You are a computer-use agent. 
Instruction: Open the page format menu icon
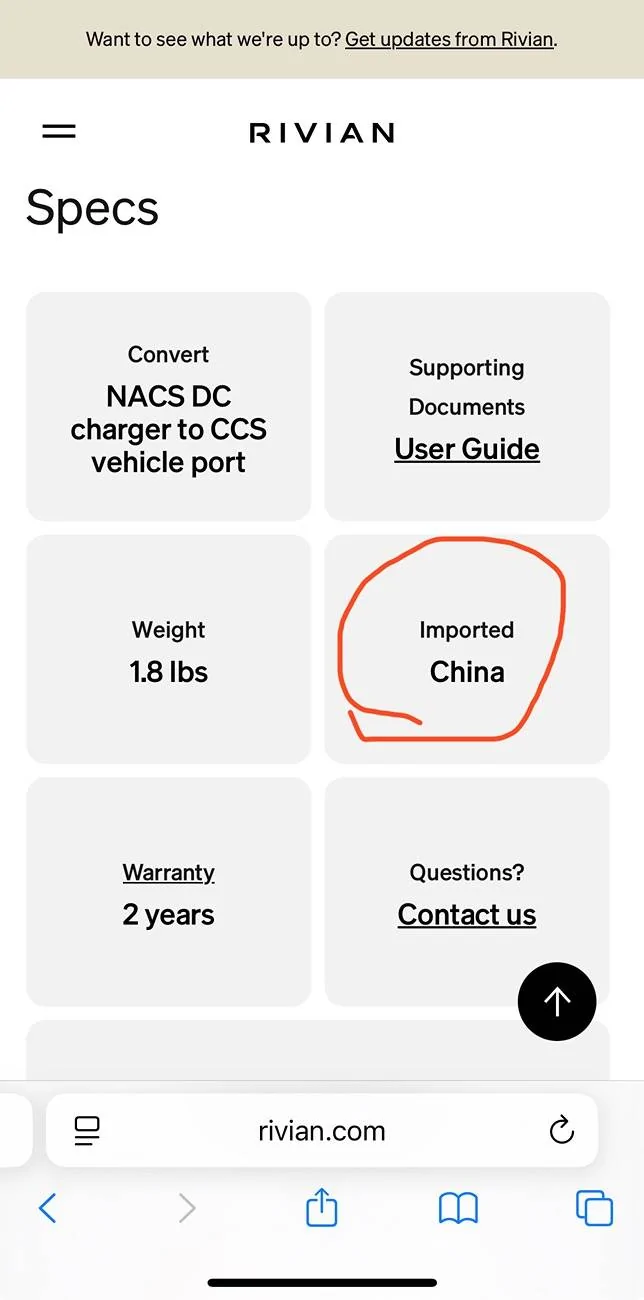pyautogui.click(x=88, y=1131)
